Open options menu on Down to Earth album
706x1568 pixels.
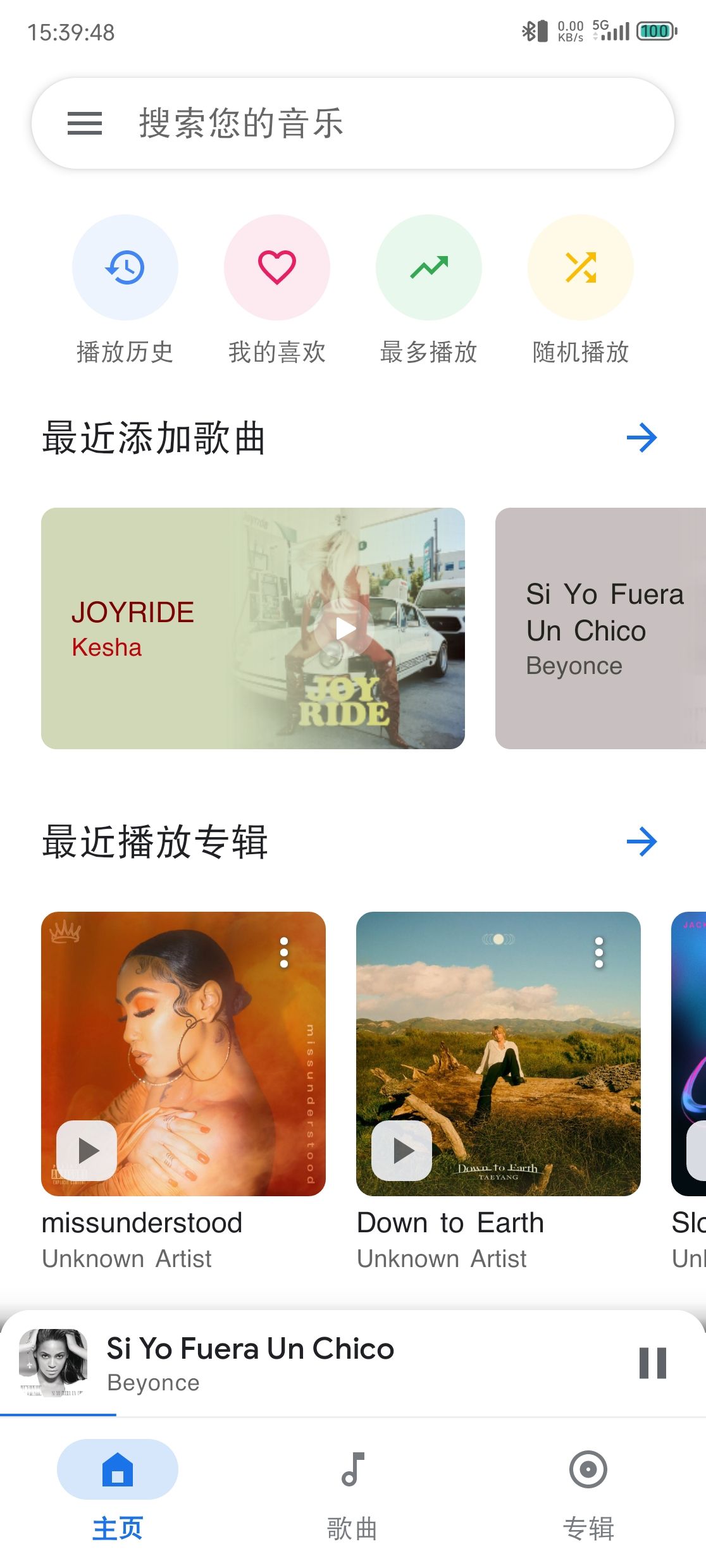(x=599, y=952)
